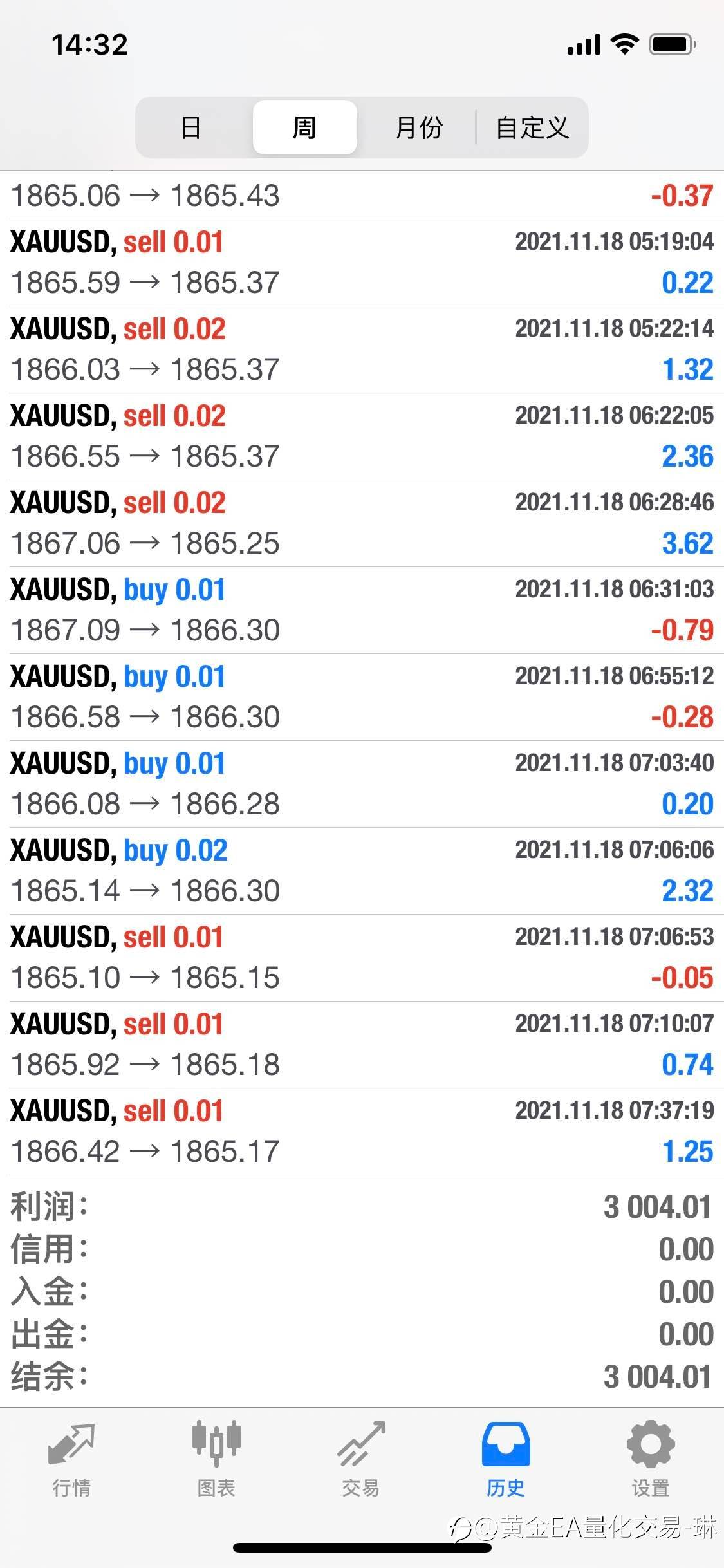View the sell 0.01 trade at 07:10:07
Viewport: 724px width, 1568px height.
(x=362, y=1045)
